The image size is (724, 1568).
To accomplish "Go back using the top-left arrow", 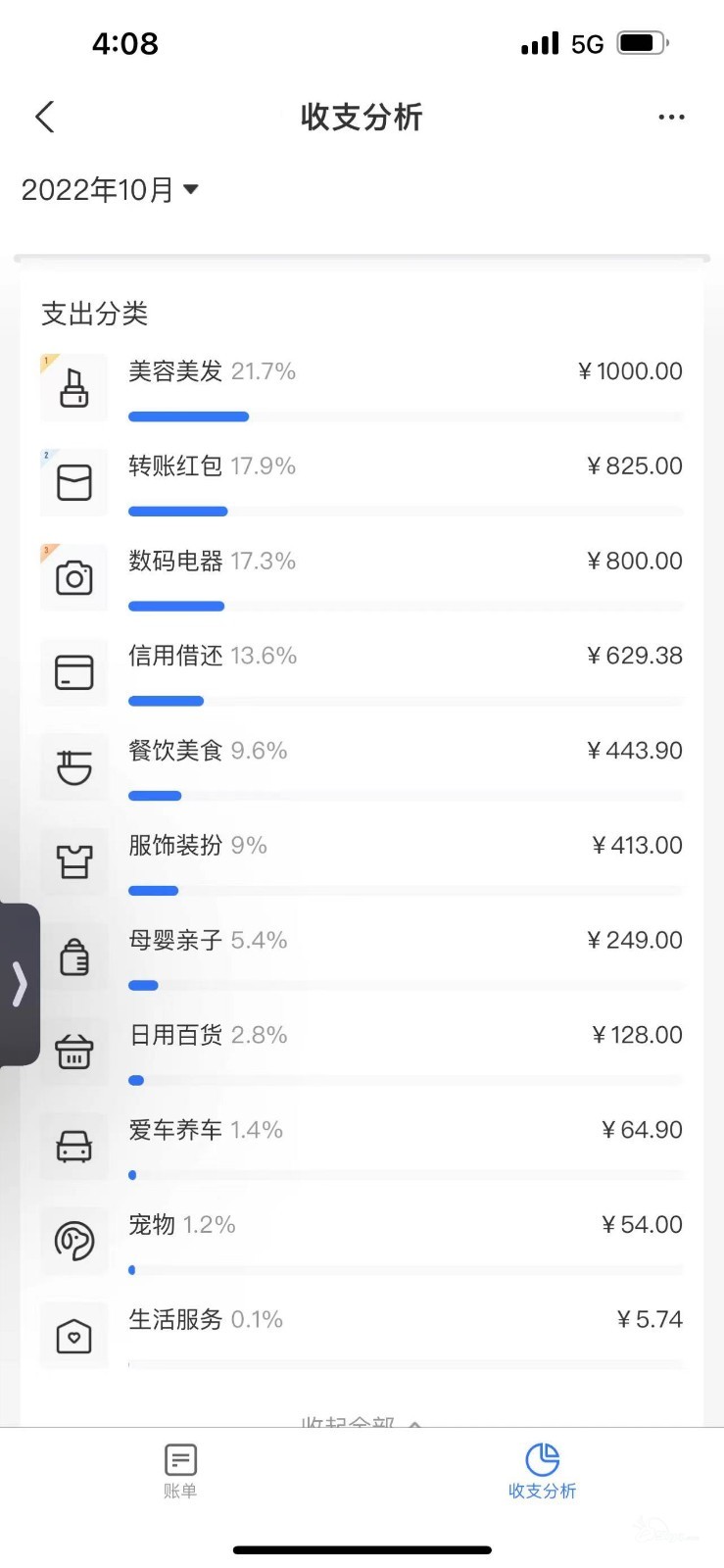I will (45, 117).
